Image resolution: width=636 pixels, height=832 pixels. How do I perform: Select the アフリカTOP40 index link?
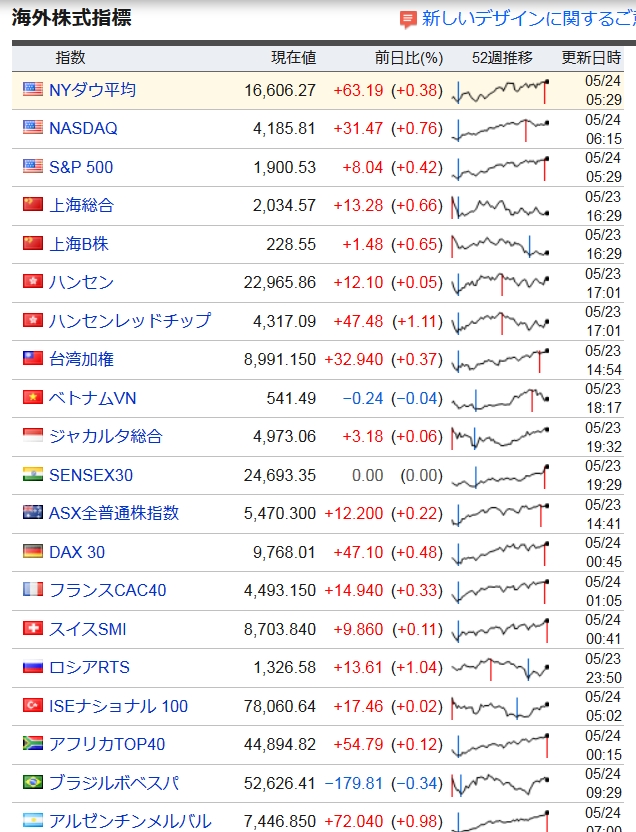tap(107, 744)
